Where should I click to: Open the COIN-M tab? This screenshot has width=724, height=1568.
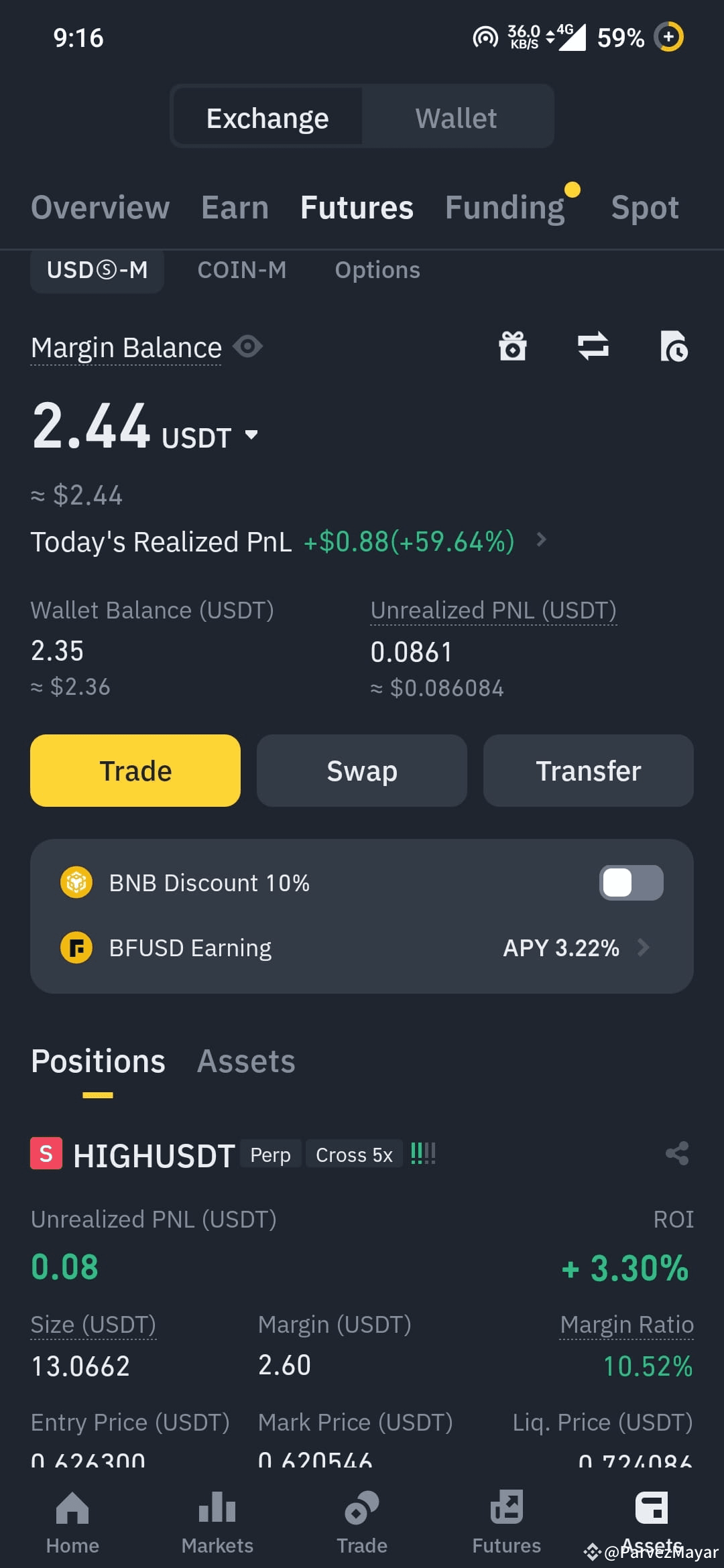pos(242,270)
